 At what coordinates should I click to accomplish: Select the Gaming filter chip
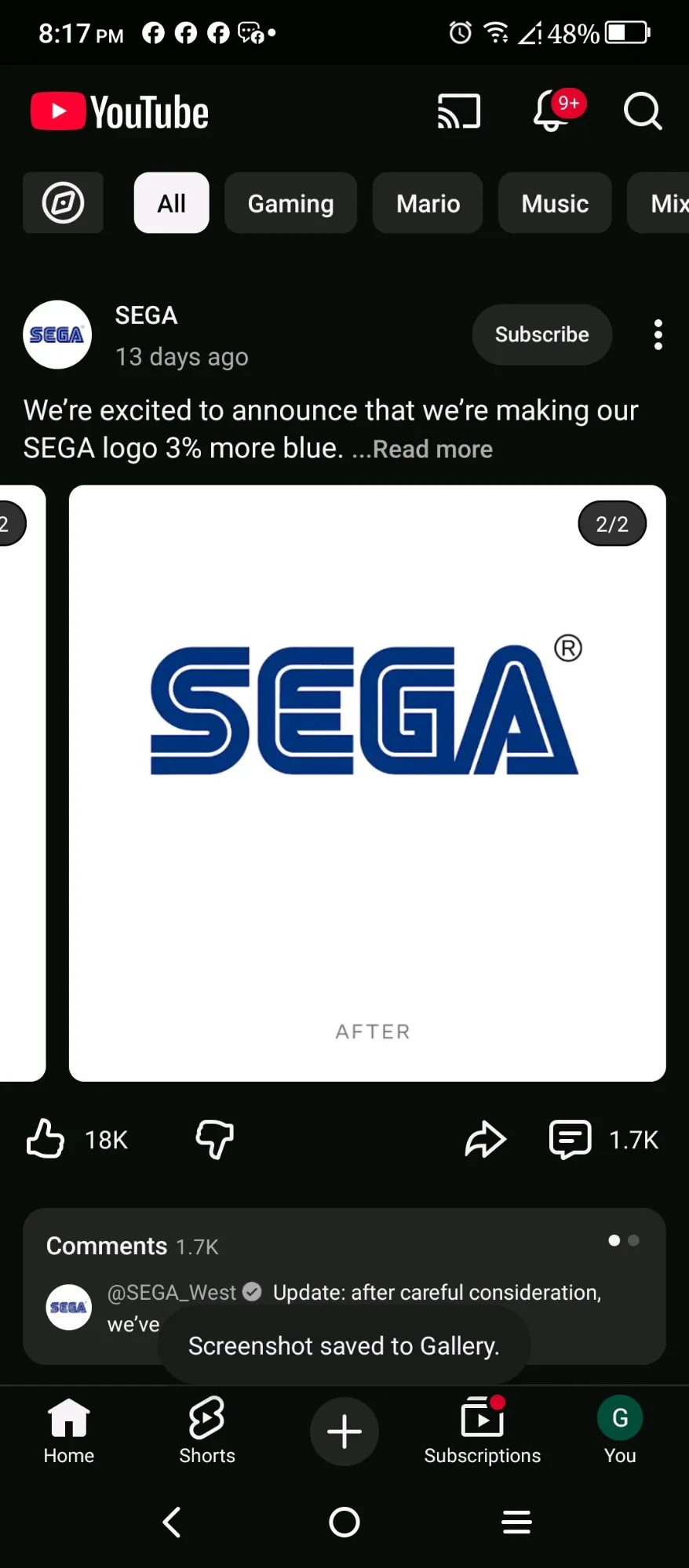click(x=290, y=203)
